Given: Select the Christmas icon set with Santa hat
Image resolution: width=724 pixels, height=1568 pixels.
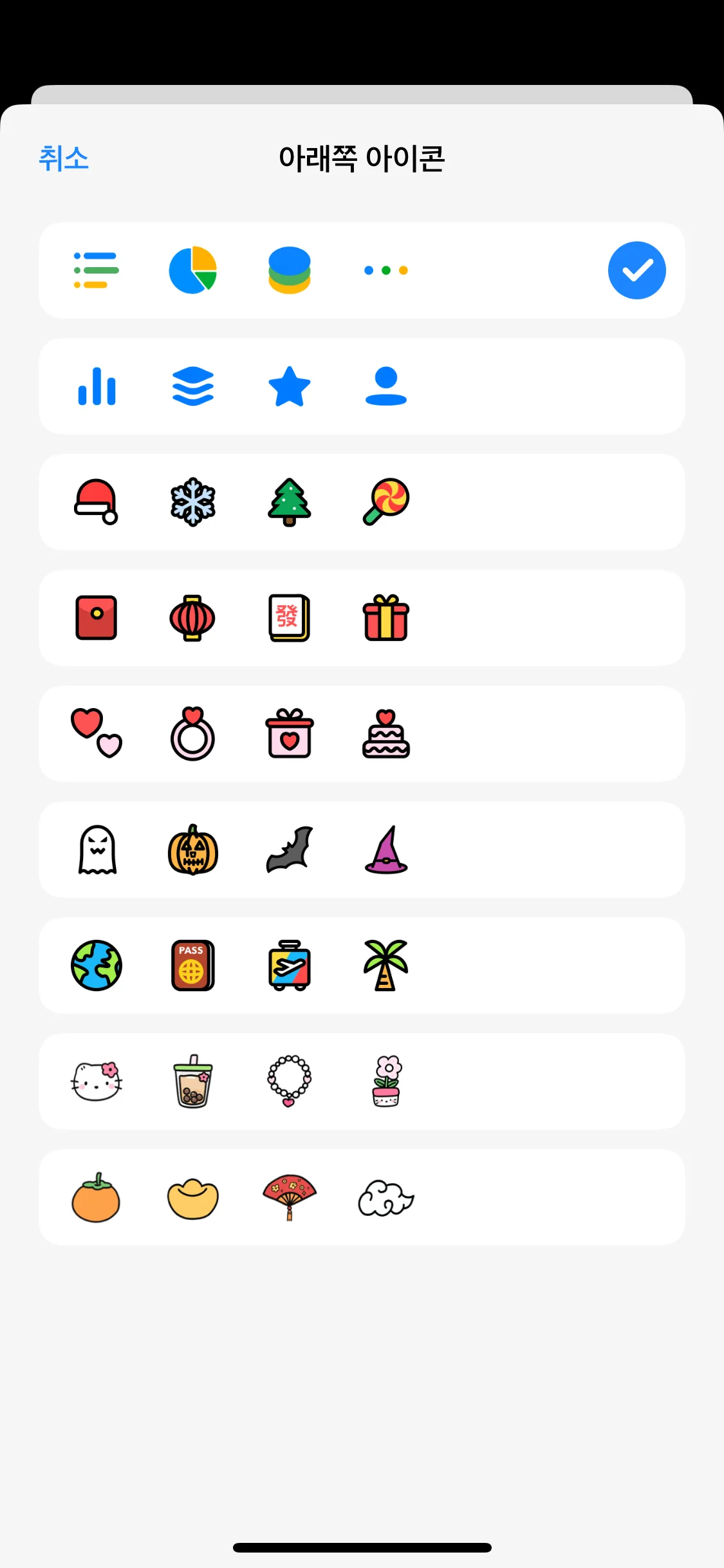Looking at the screenshot, I should [x=362, y=502].
